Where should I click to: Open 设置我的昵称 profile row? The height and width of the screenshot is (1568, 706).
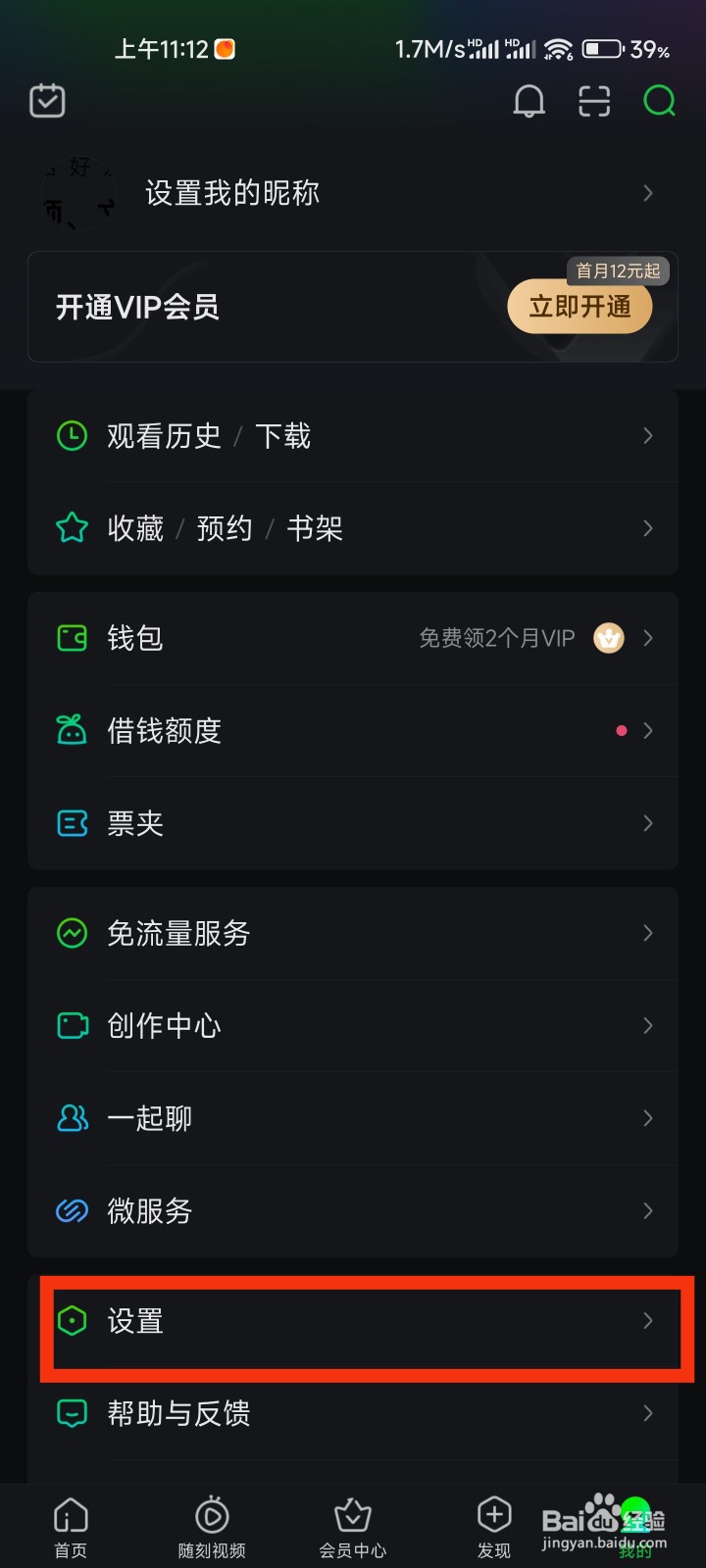pos(353,193)
